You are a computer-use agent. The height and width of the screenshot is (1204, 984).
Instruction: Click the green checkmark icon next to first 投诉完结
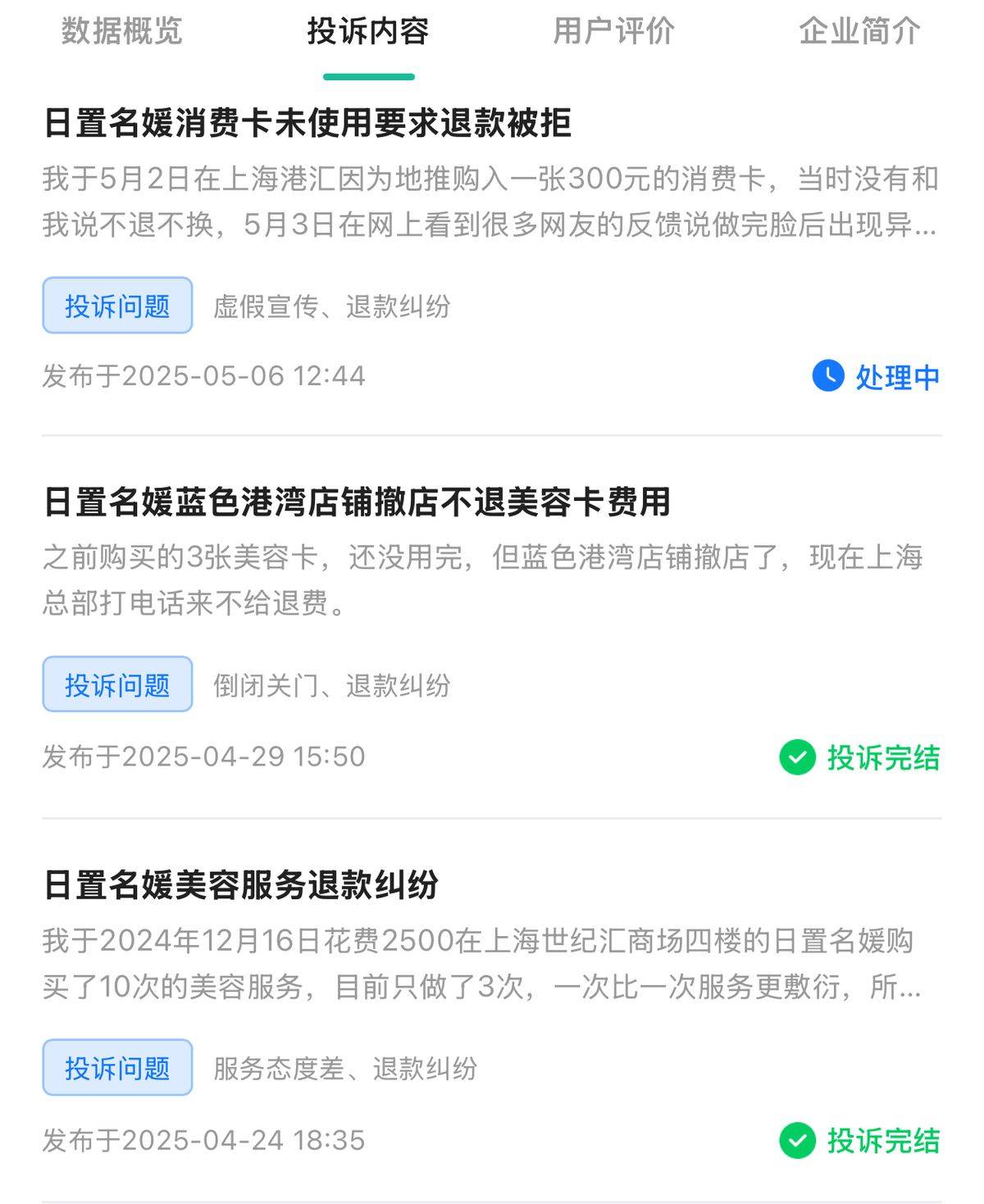click(796, 758)
